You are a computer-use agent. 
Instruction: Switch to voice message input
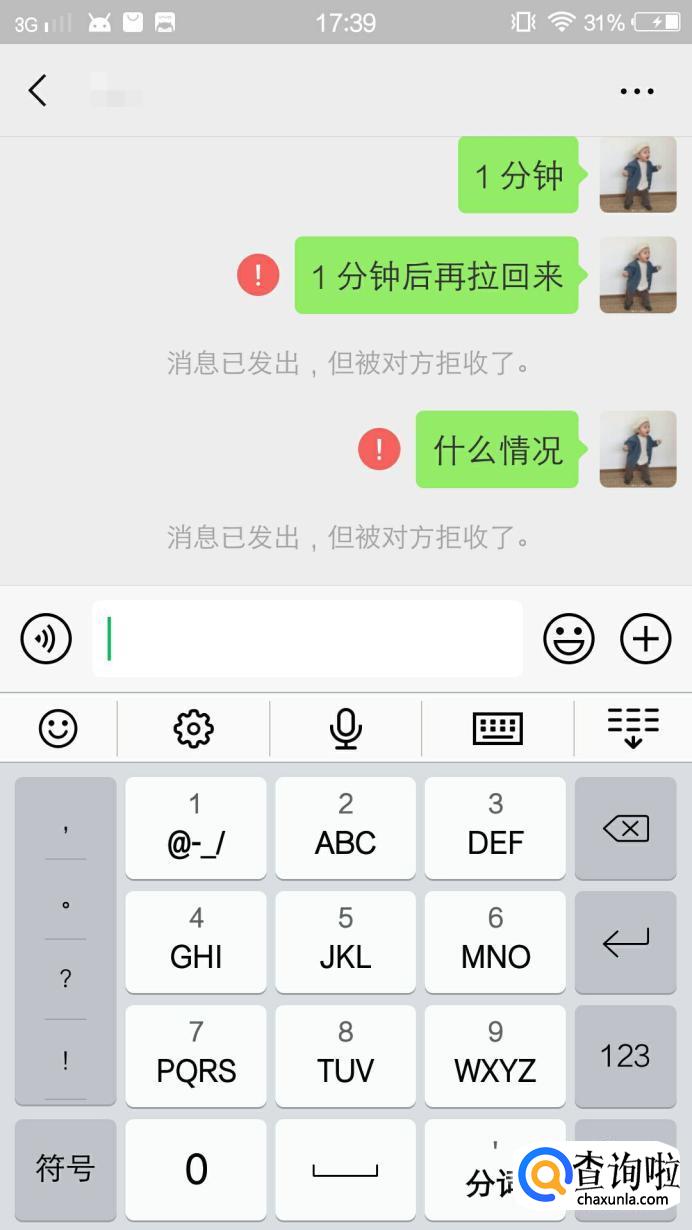(46, 638)
